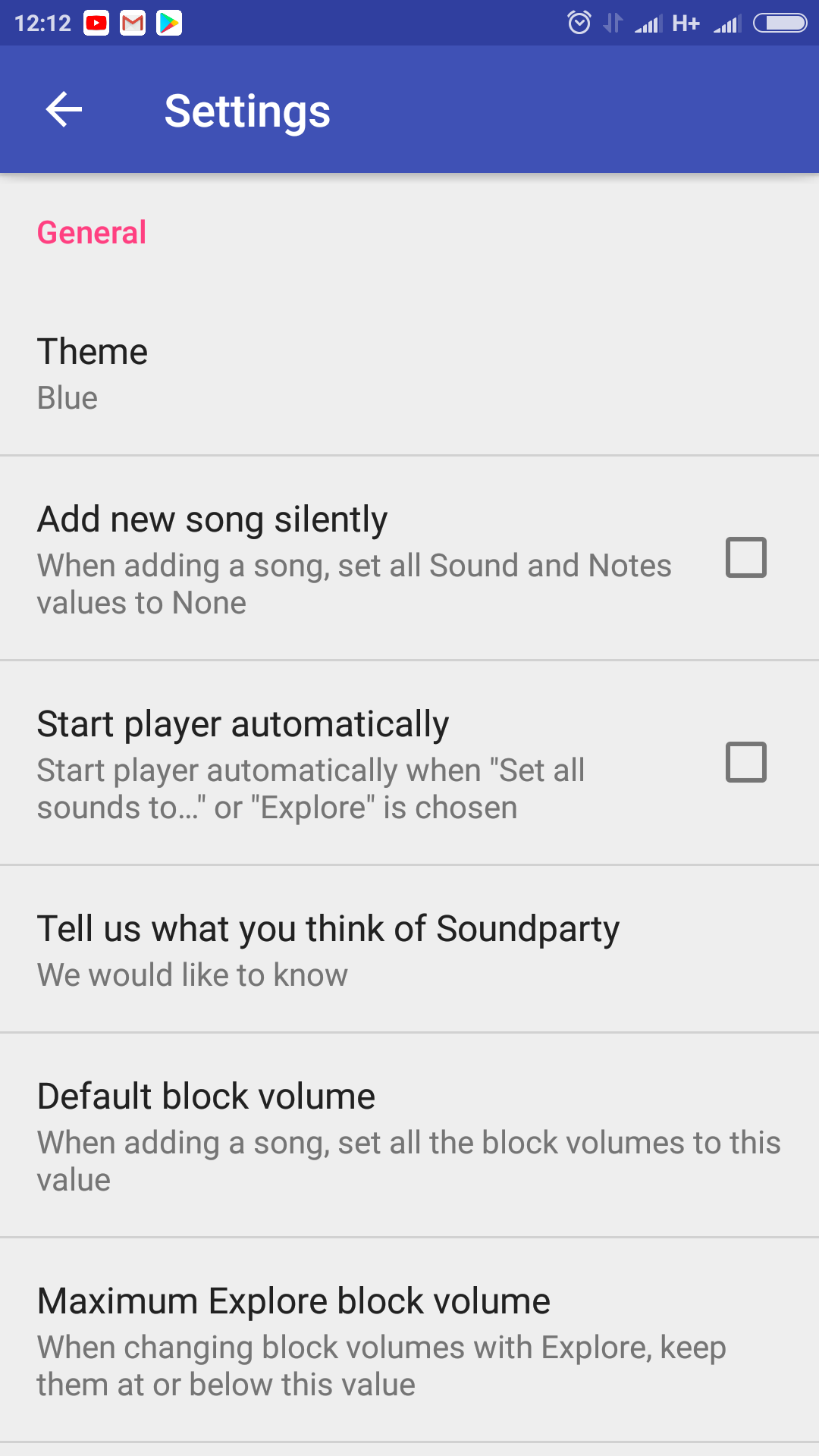Check the Start player automatically box
The height and width of the screenshot is (1456, 819).
click(746, 762)
